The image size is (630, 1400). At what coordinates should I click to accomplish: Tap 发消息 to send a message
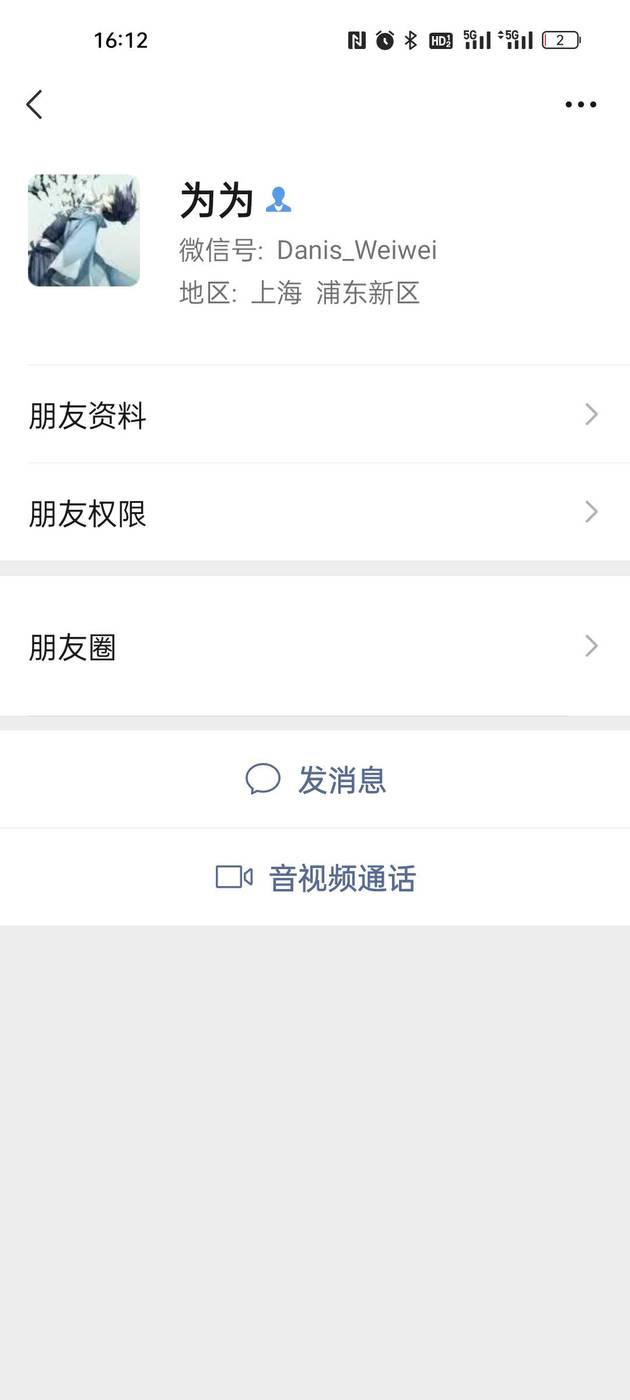click(x=315, y=779)
